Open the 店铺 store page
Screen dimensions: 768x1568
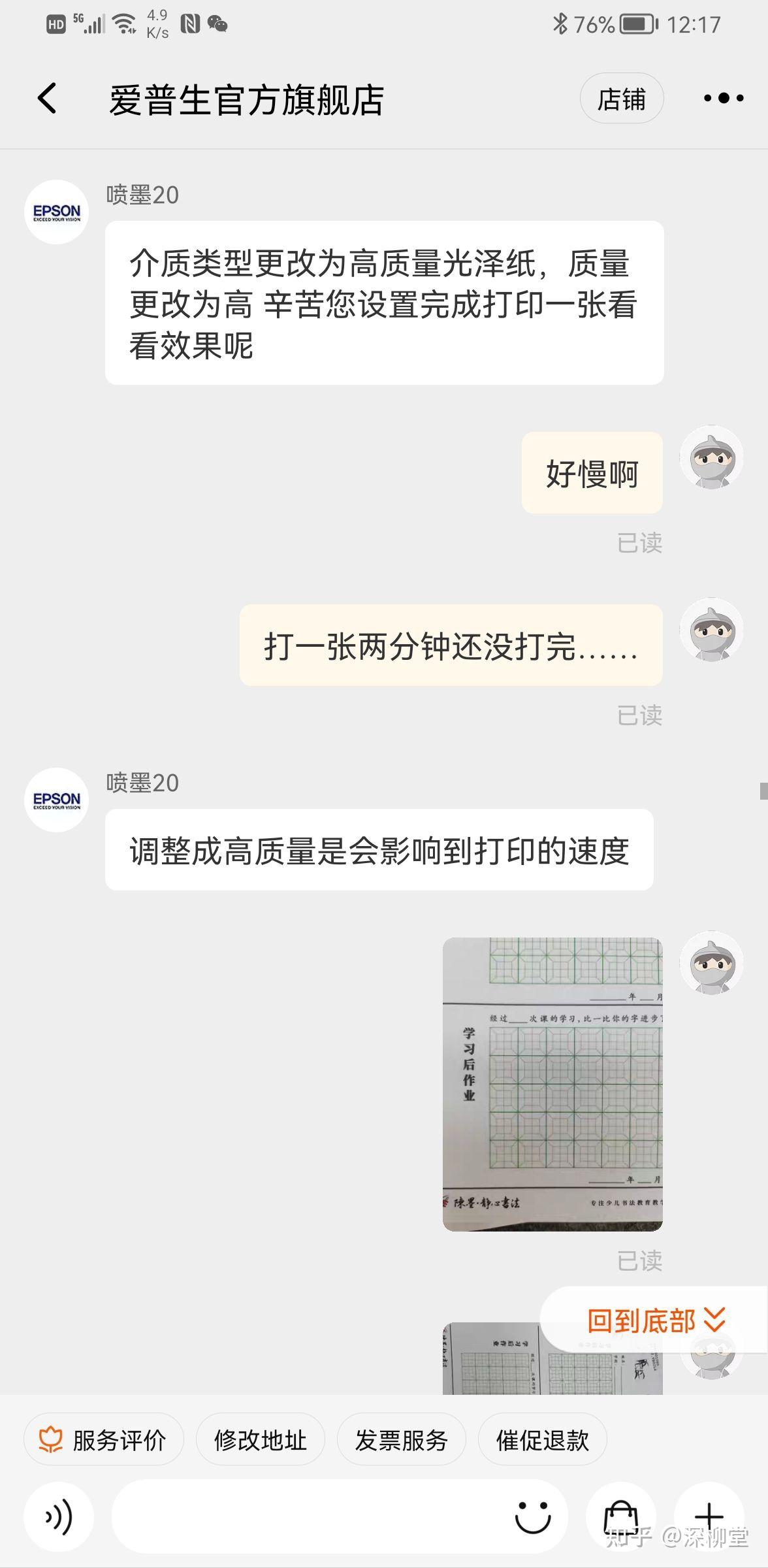(x=621, y=99)
